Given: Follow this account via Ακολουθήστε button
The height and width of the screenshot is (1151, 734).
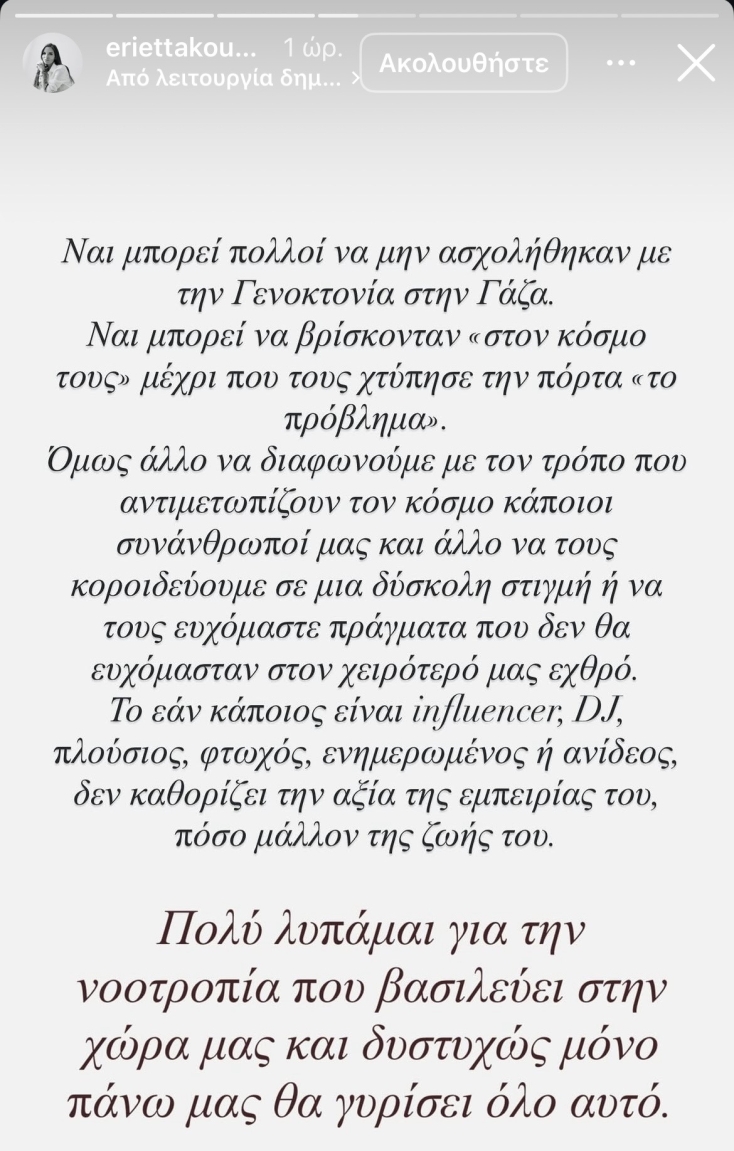Looking at the screenshot, I should [463, 63].
